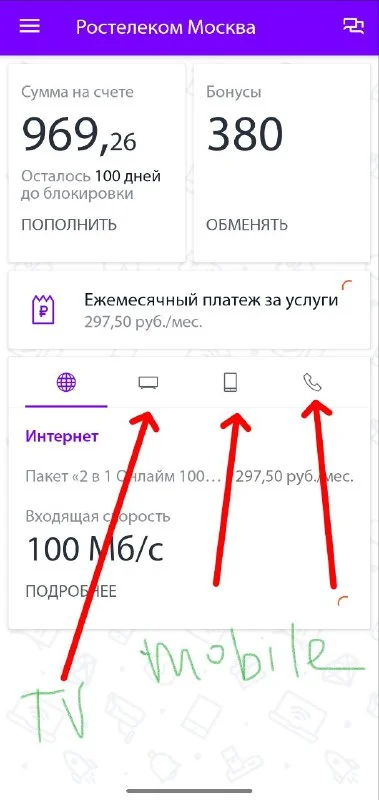Select the Internet globe tab

pyautogui.click(x=66, y=382)
